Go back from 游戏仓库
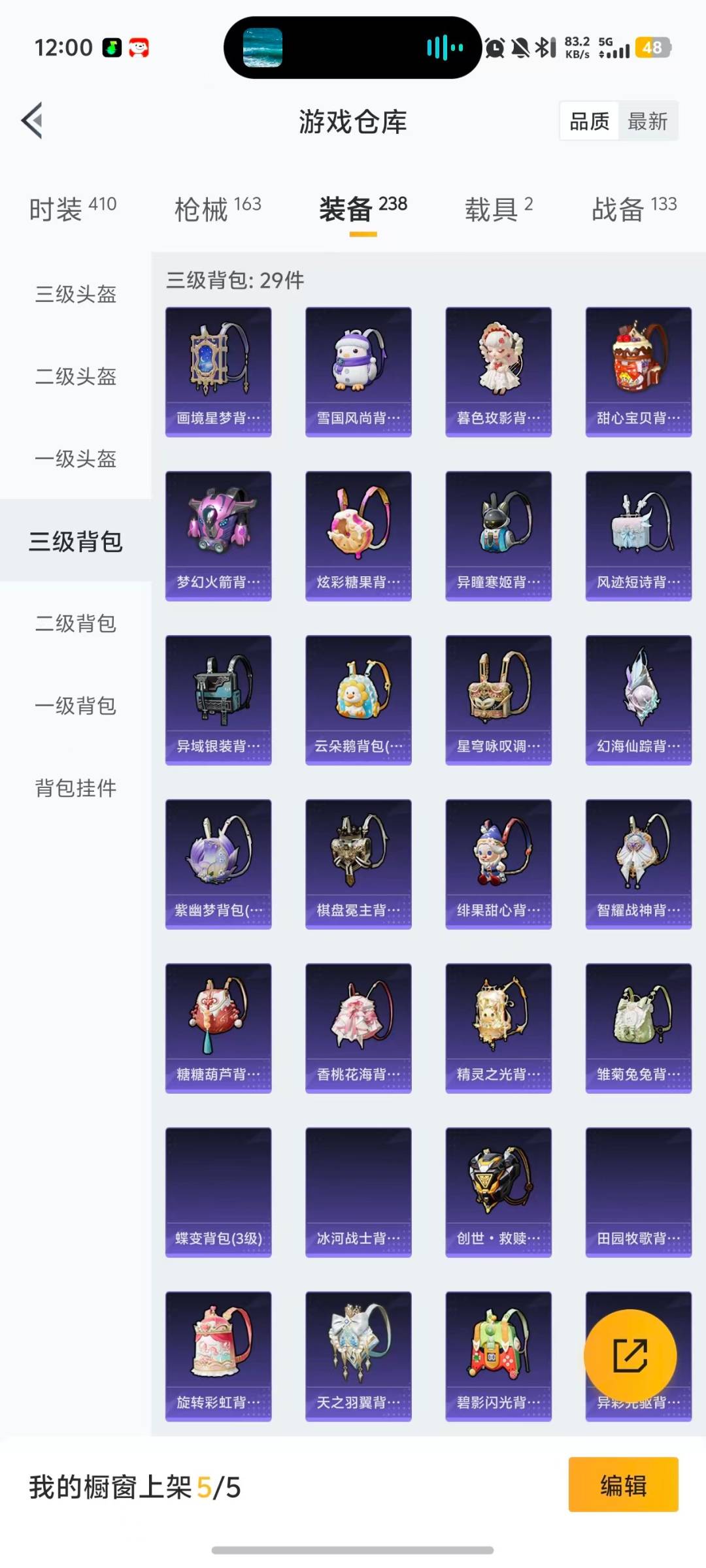 pyautogui.click(x=33, y=121)
